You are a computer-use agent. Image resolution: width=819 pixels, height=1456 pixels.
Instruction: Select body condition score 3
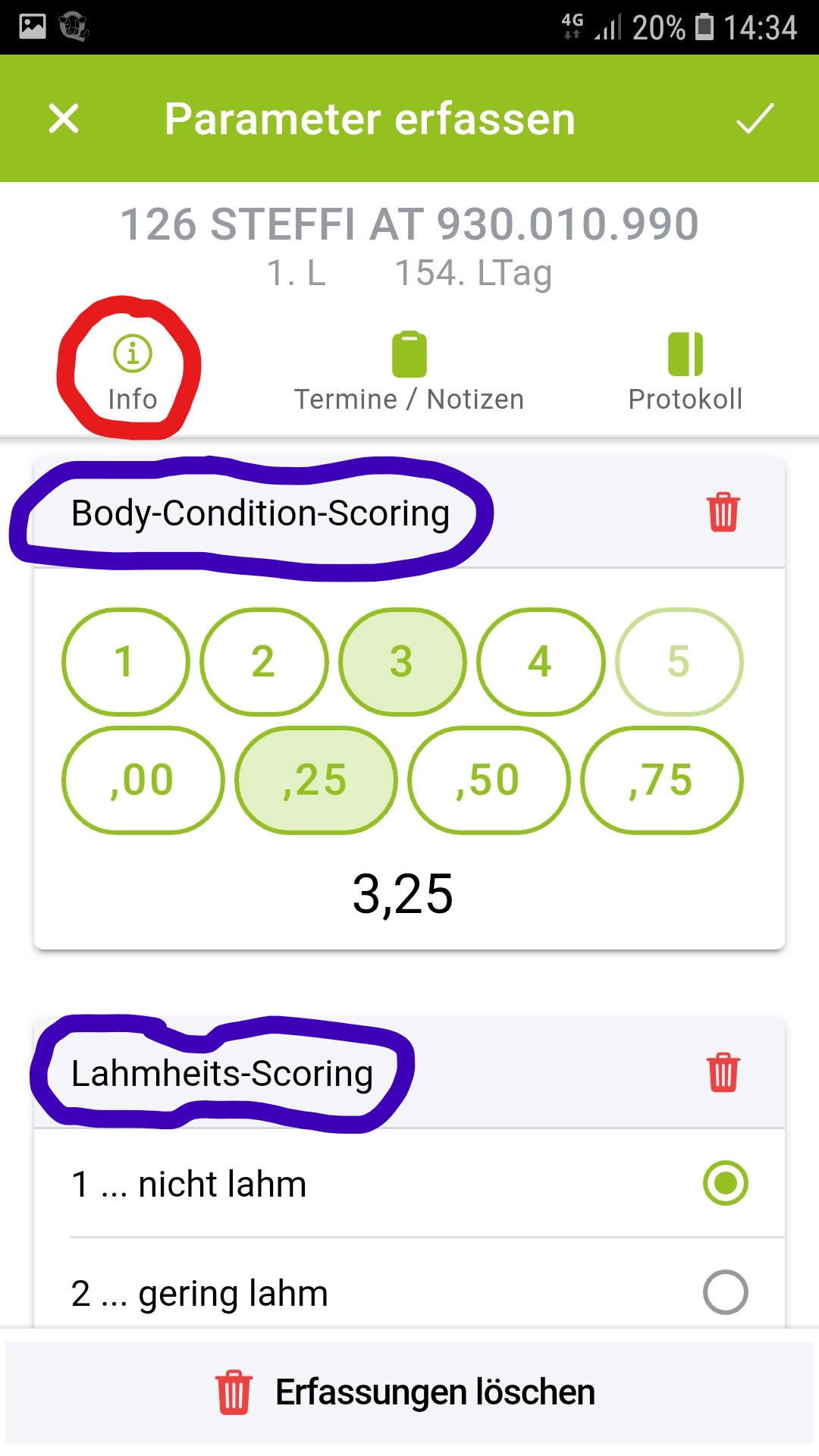click(402, 661)
